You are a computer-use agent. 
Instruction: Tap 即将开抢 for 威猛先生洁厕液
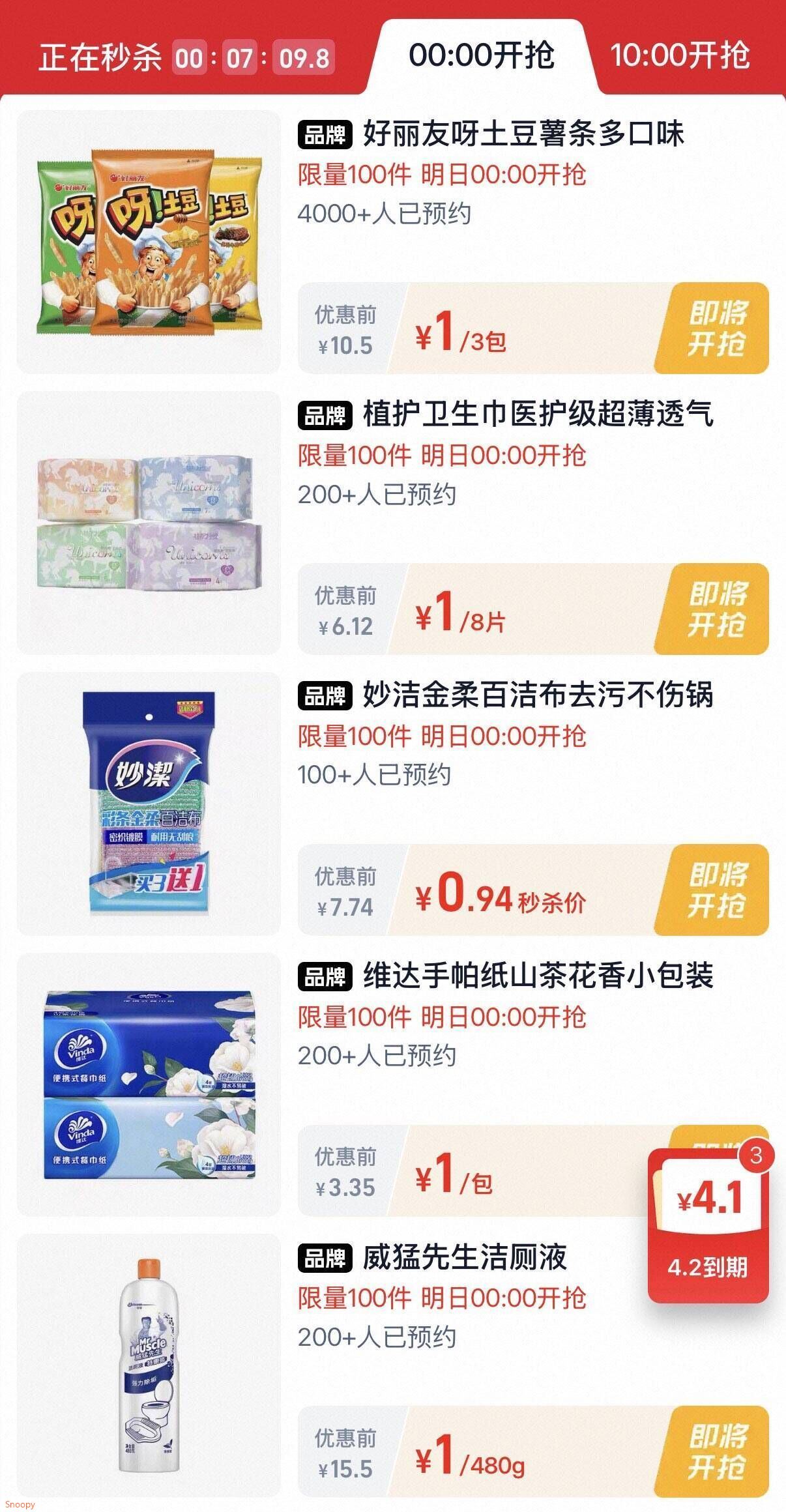click(x=716, y=1451)
